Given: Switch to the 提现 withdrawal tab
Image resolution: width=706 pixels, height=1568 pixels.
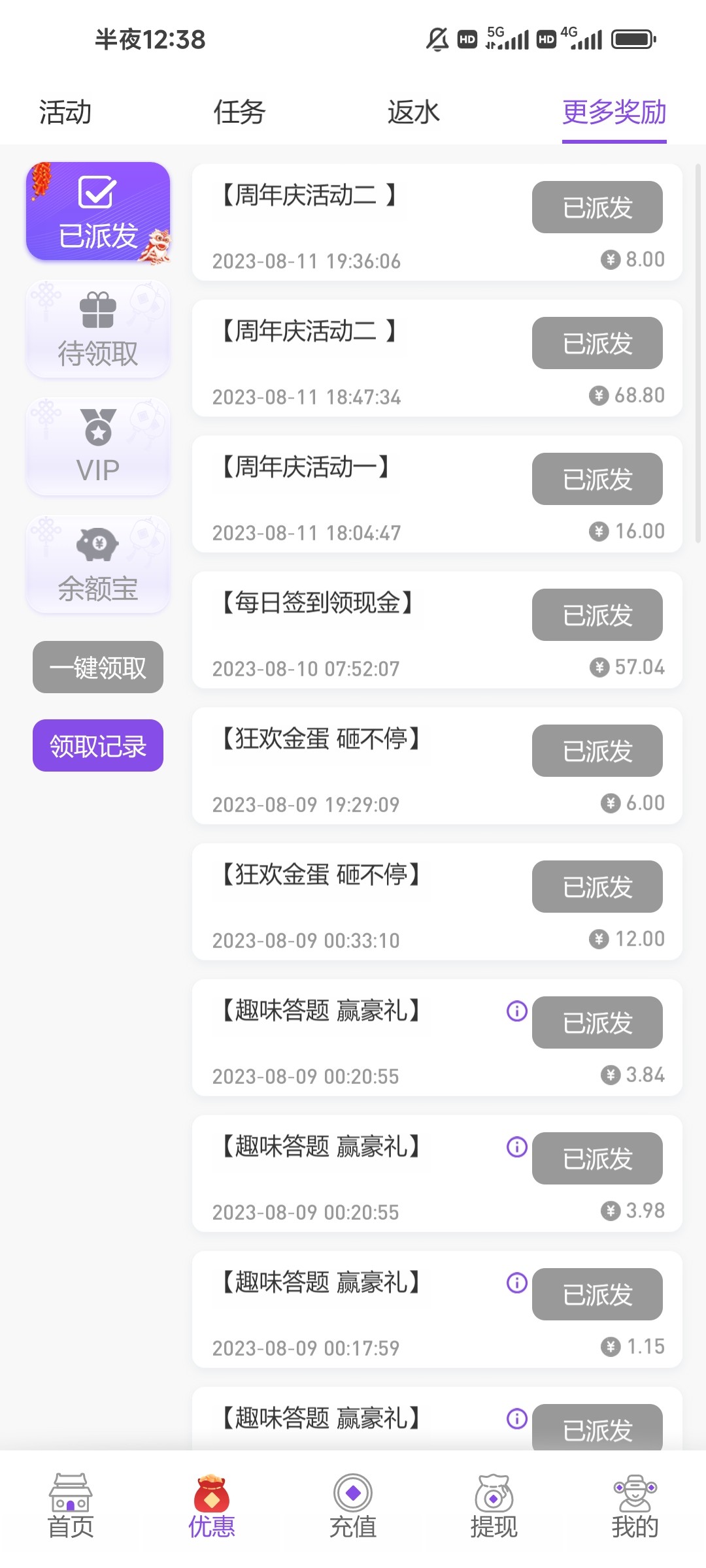Looking at the screenshot, I should point(494,1506).
